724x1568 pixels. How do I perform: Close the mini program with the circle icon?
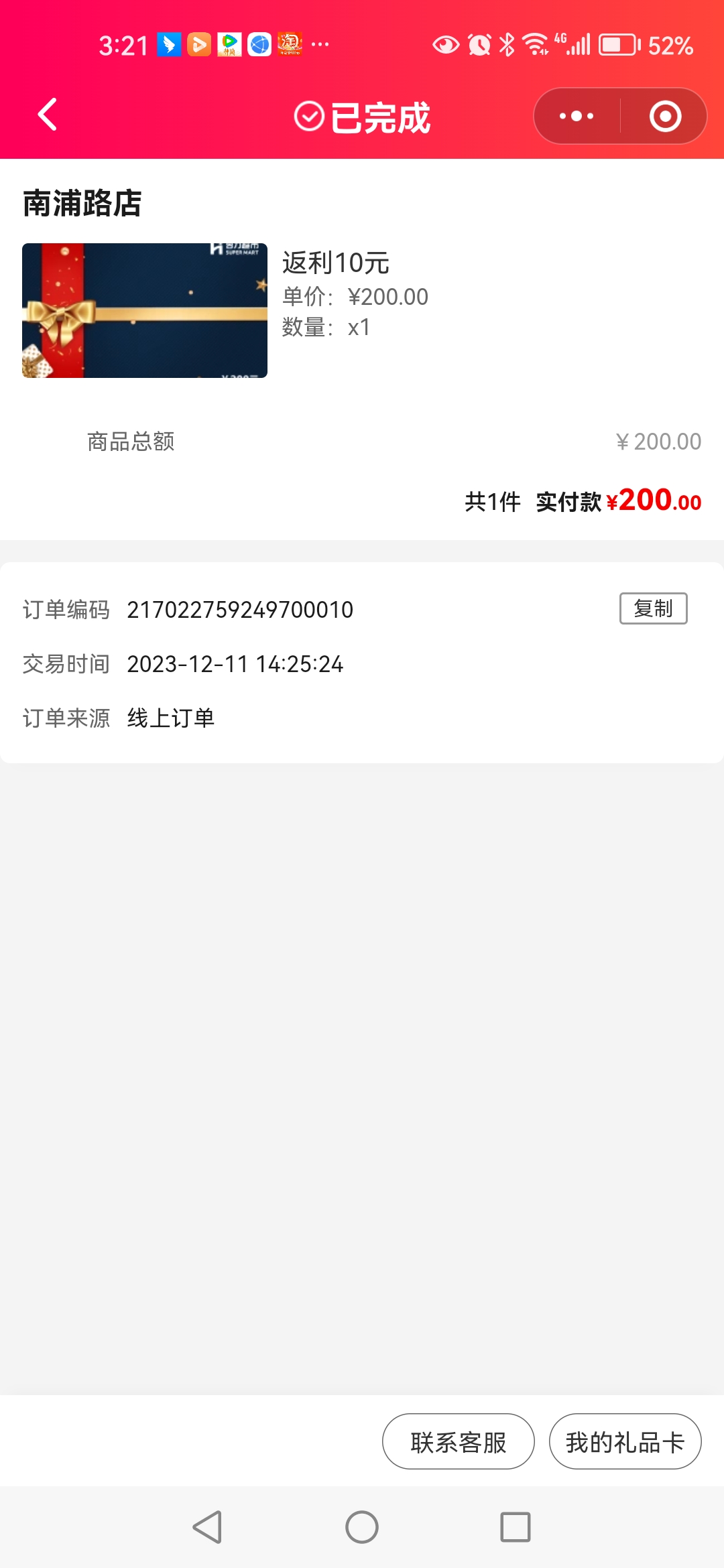[x=665, y=116]
